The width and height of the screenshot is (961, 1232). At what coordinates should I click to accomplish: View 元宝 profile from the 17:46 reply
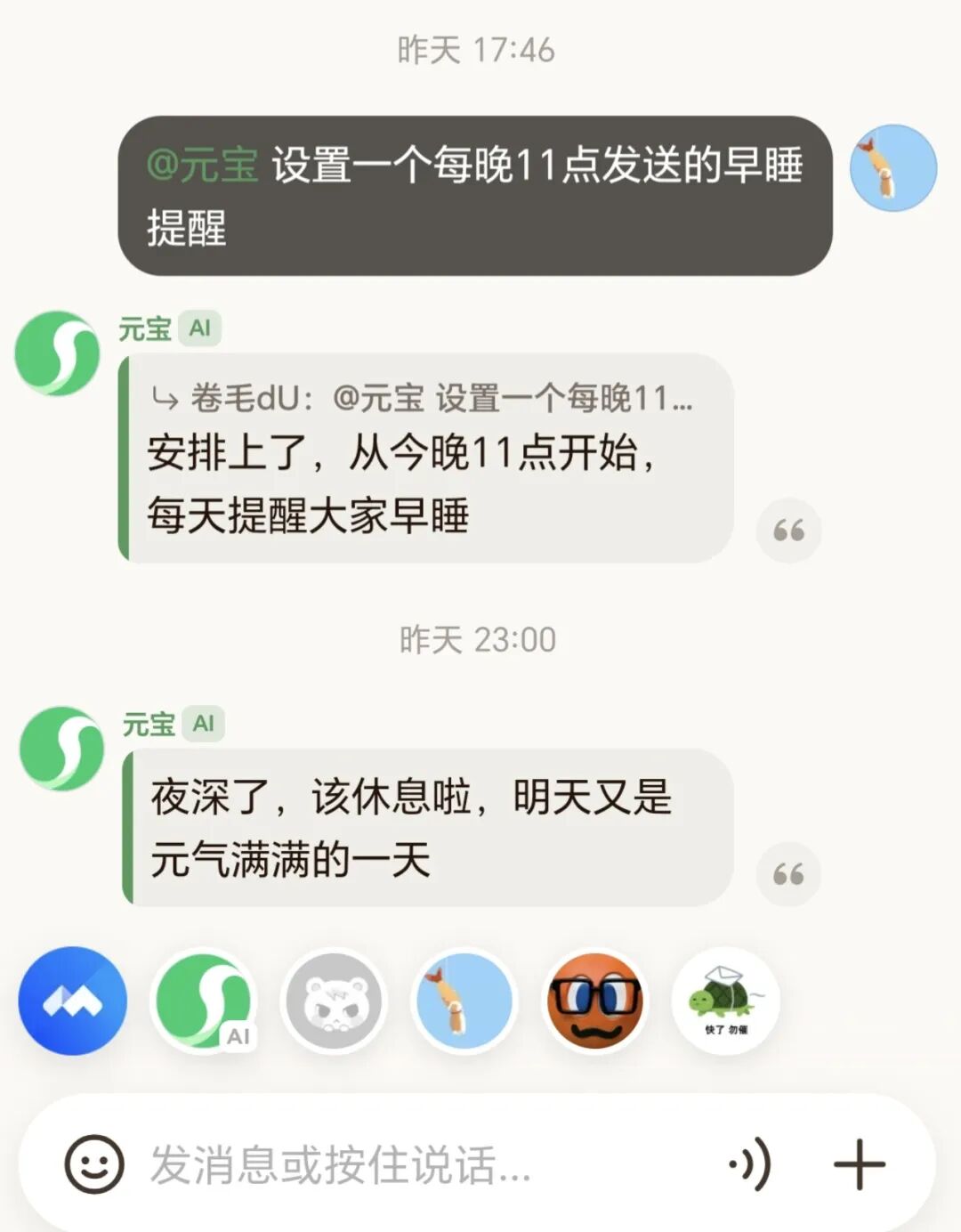click(x=58, y=353)
